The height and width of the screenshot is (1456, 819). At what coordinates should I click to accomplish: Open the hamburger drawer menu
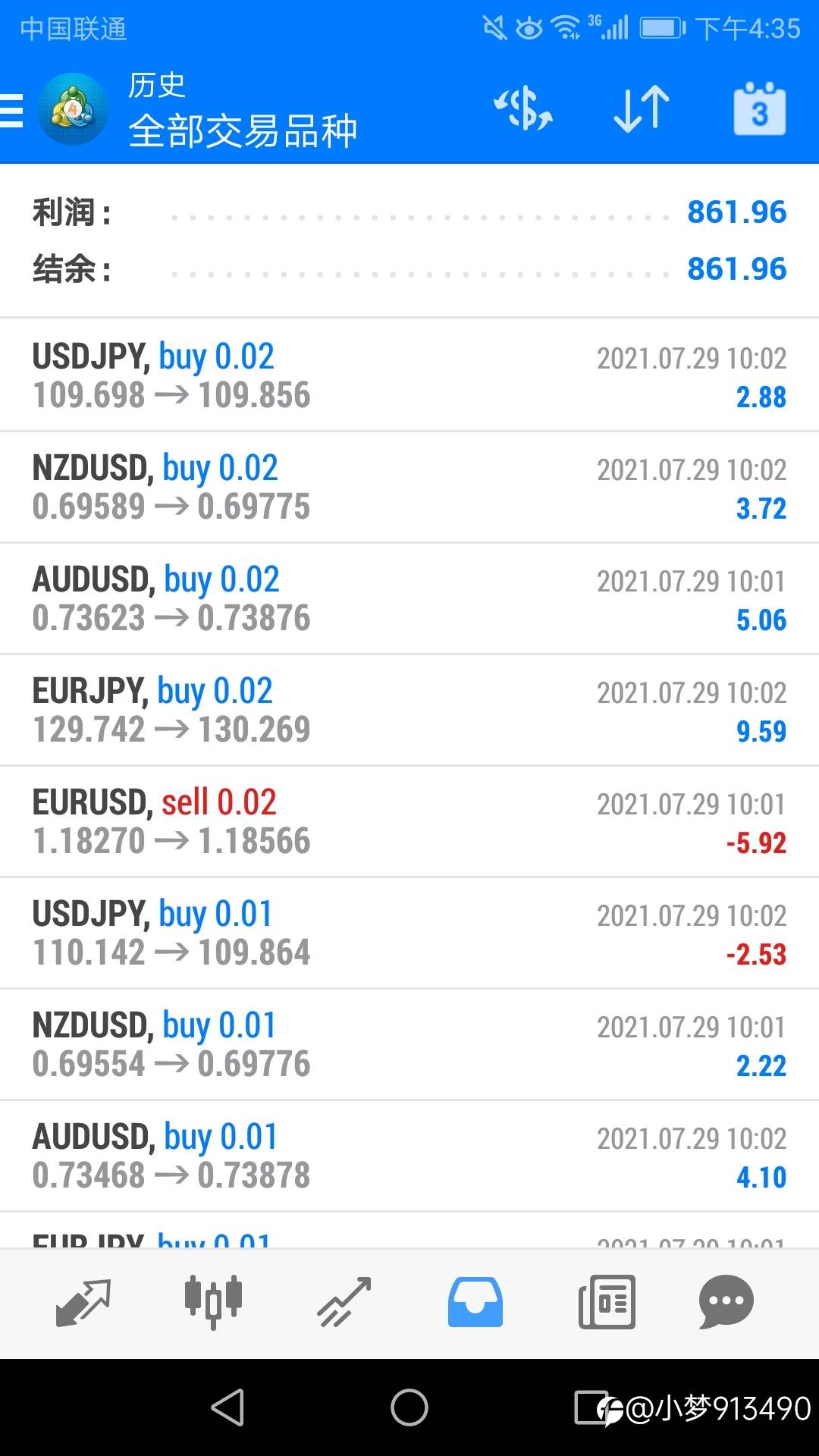[12, 111]
